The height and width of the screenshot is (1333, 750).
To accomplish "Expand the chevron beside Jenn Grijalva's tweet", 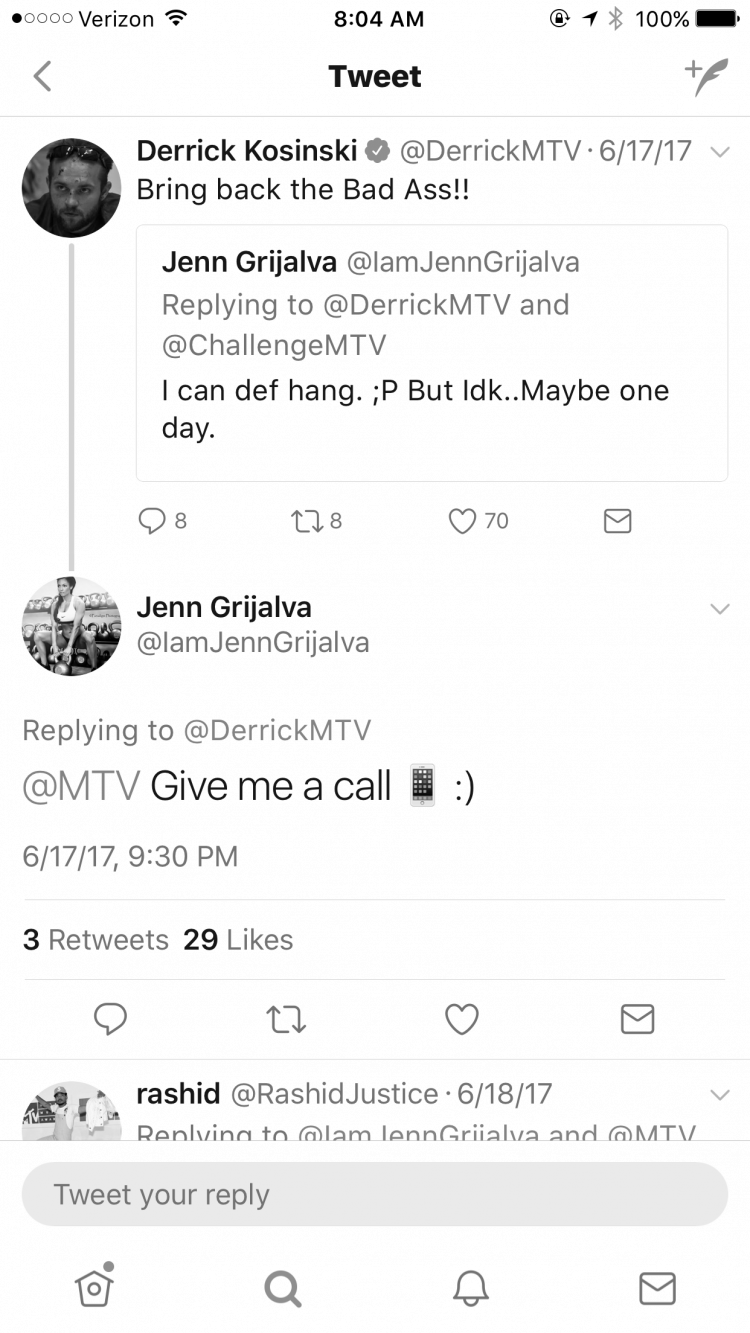I will point(719,609).
